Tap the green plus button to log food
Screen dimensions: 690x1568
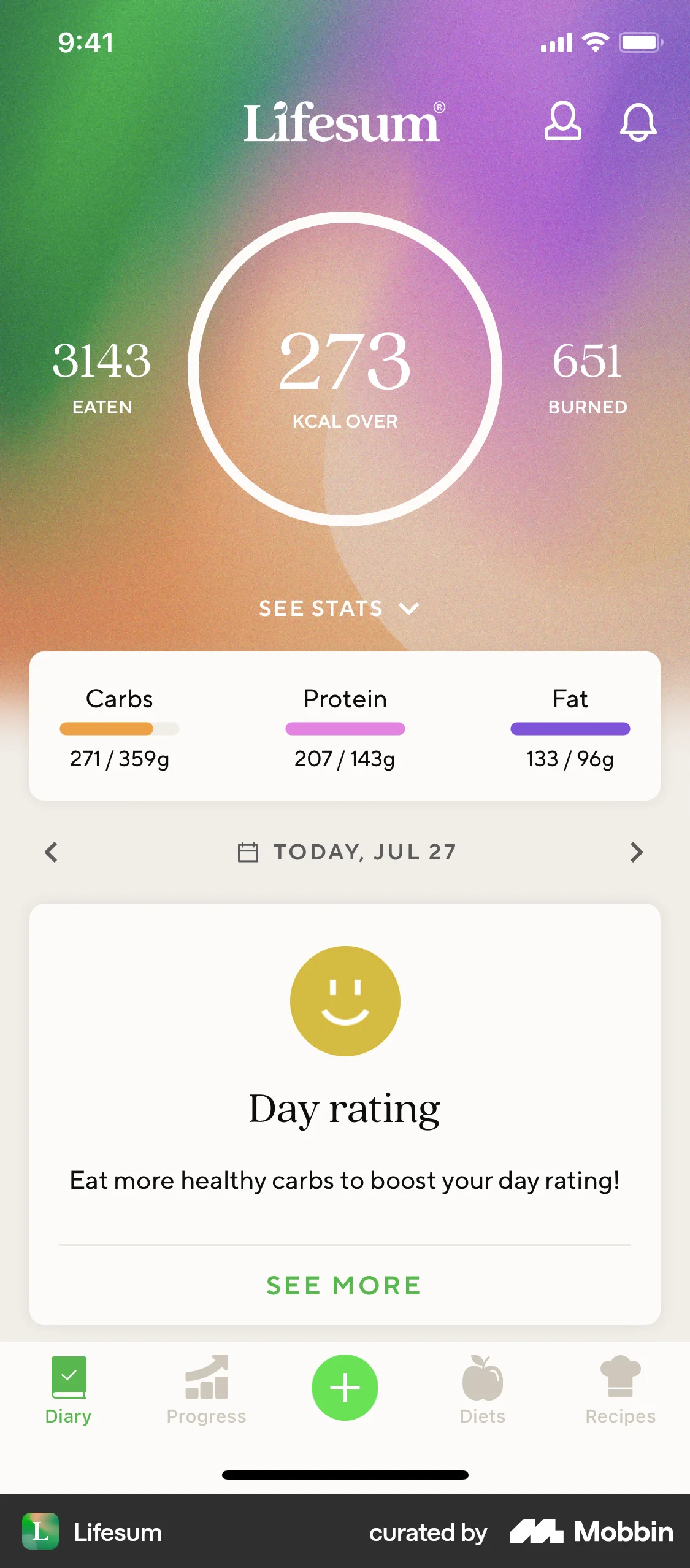345,1386
